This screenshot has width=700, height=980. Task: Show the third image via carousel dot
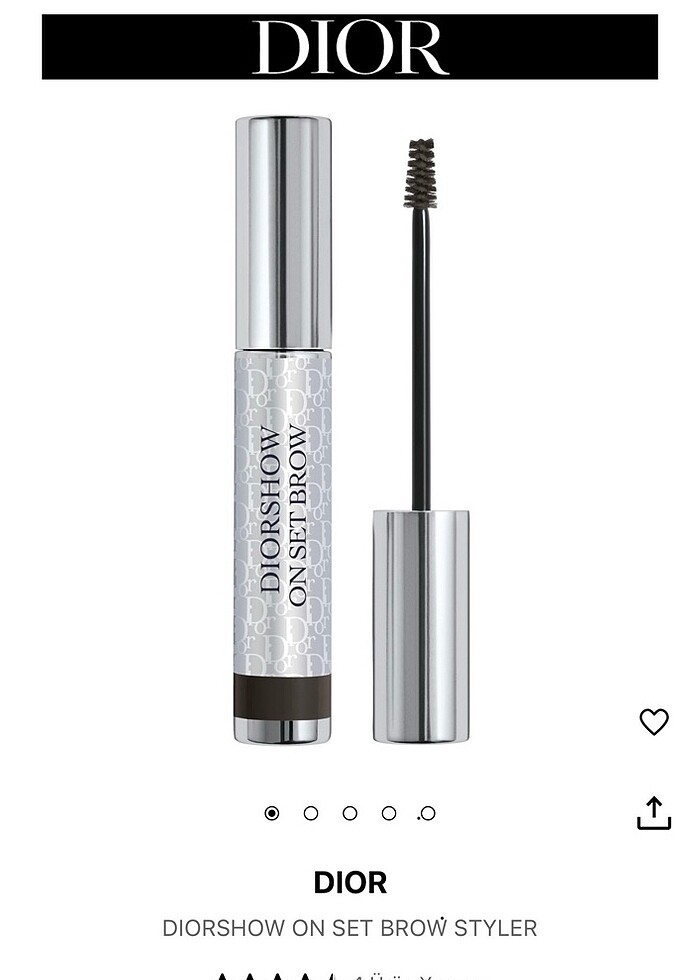350,813
